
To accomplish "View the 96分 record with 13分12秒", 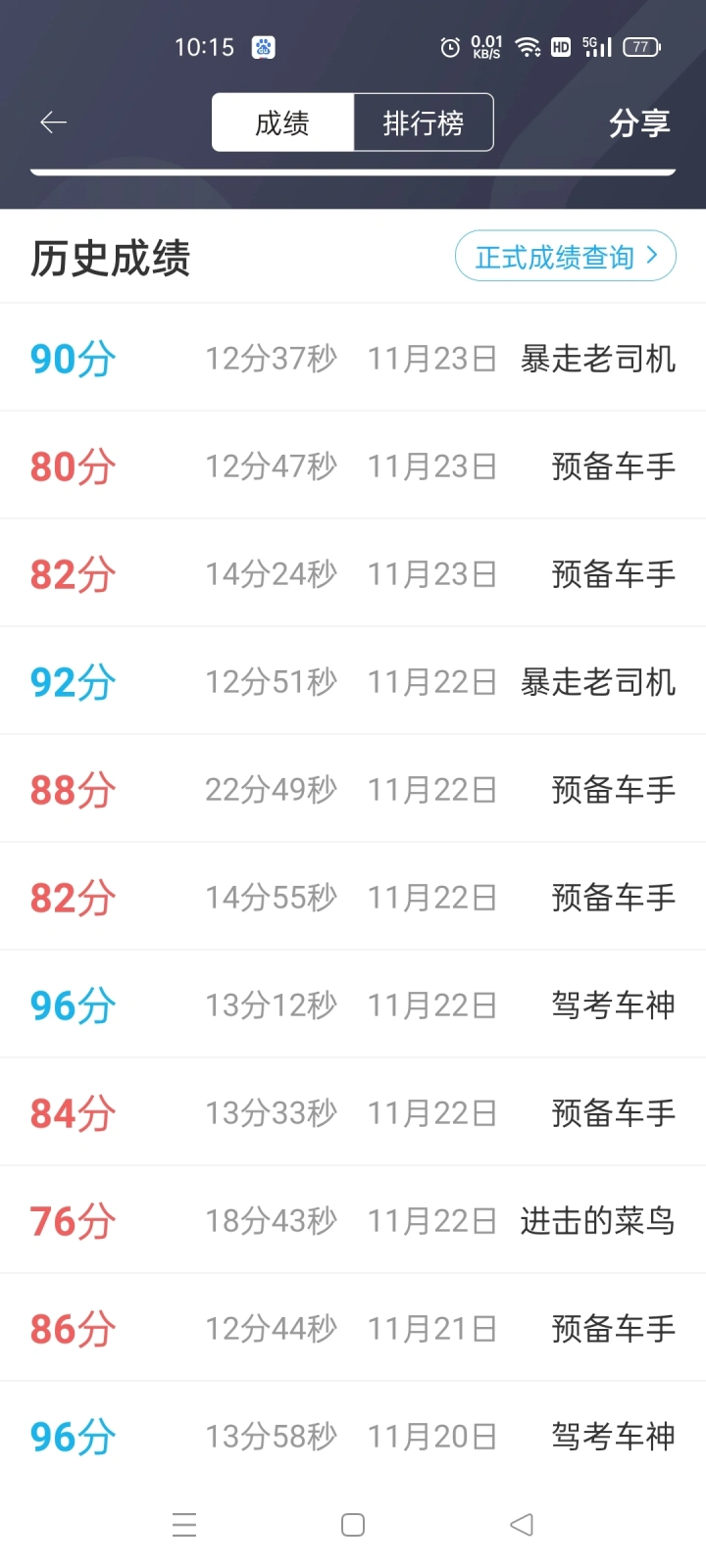I will coord(353,1004).
